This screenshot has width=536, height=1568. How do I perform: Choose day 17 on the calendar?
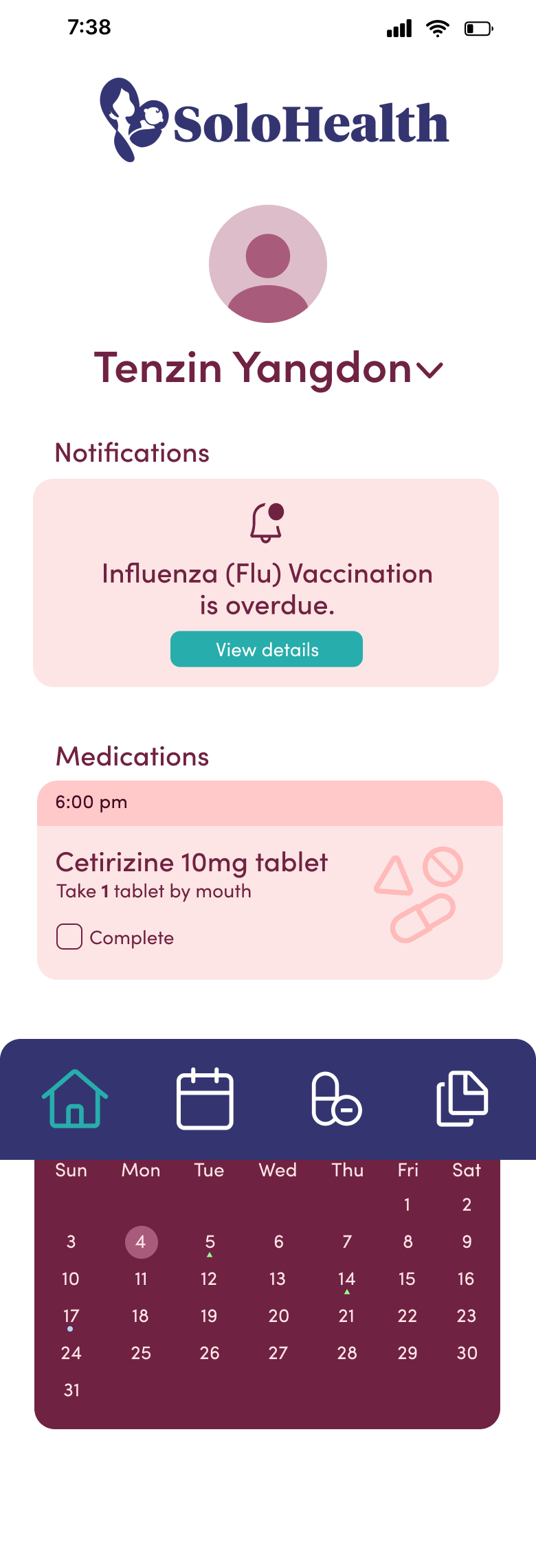(71, 1316)
